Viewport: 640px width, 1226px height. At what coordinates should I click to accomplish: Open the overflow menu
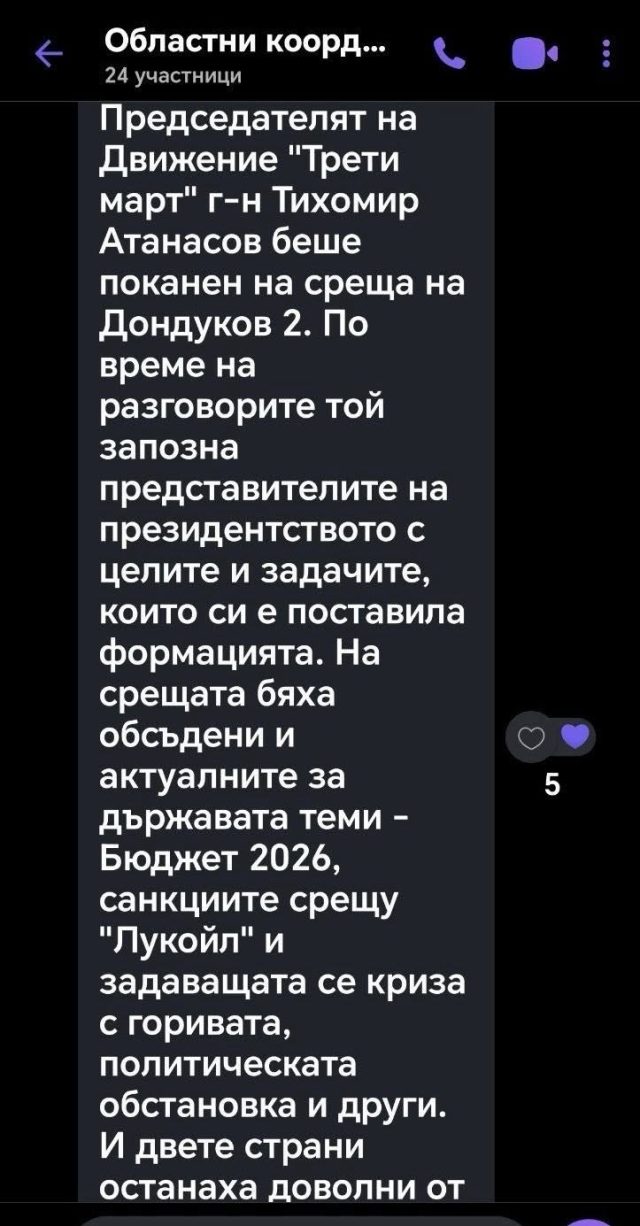coord(606,54)
